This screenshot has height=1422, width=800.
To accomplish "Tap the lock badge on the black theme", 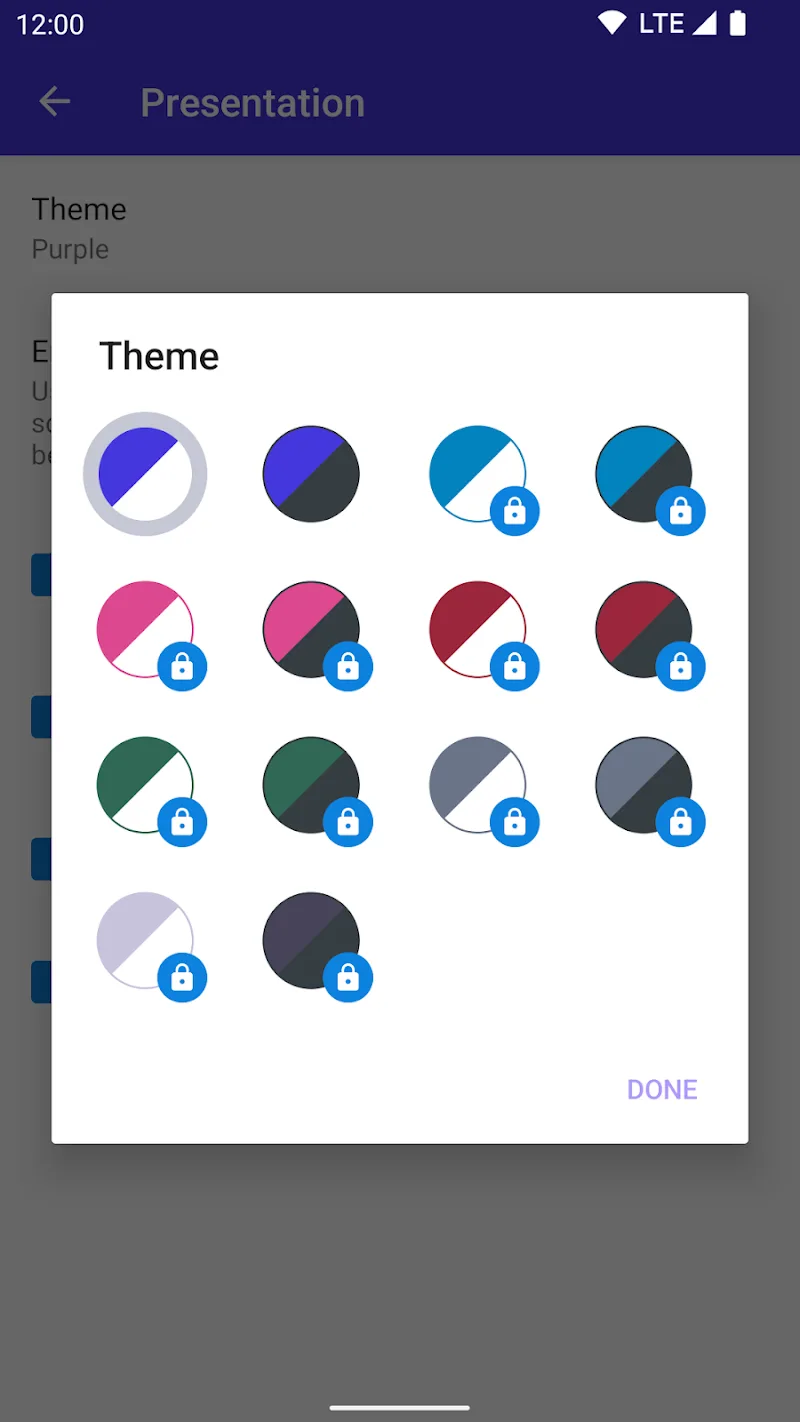I will click(349, 977).
